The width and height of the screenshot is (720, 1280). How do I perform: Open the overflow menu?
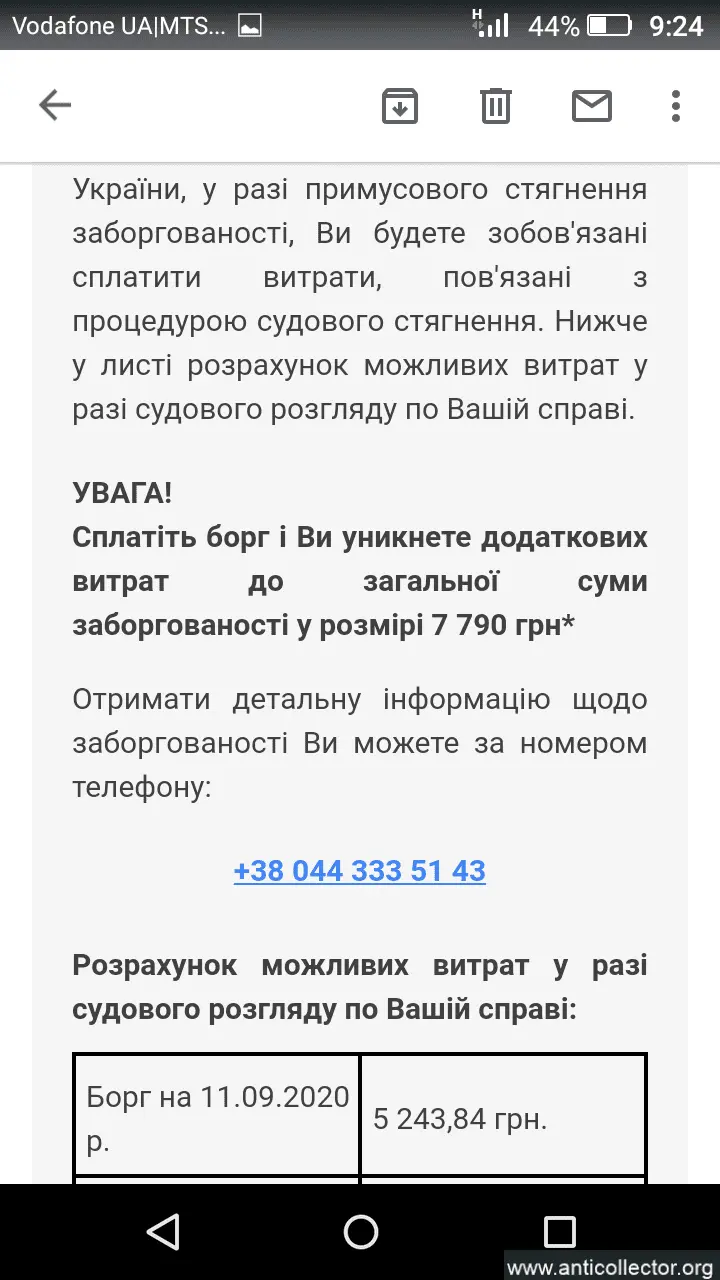(x=677, y=105)
